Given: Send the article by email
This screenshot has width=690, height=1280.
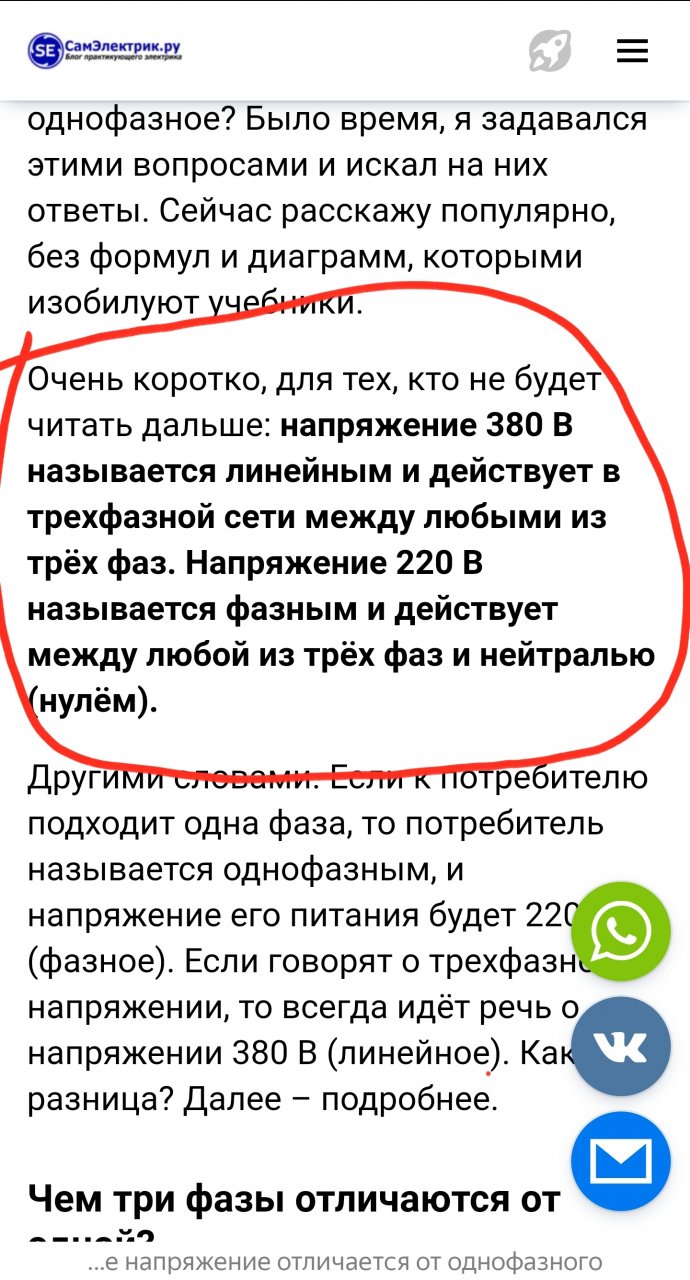Looking at the screenshot, I should (620, 1161).
